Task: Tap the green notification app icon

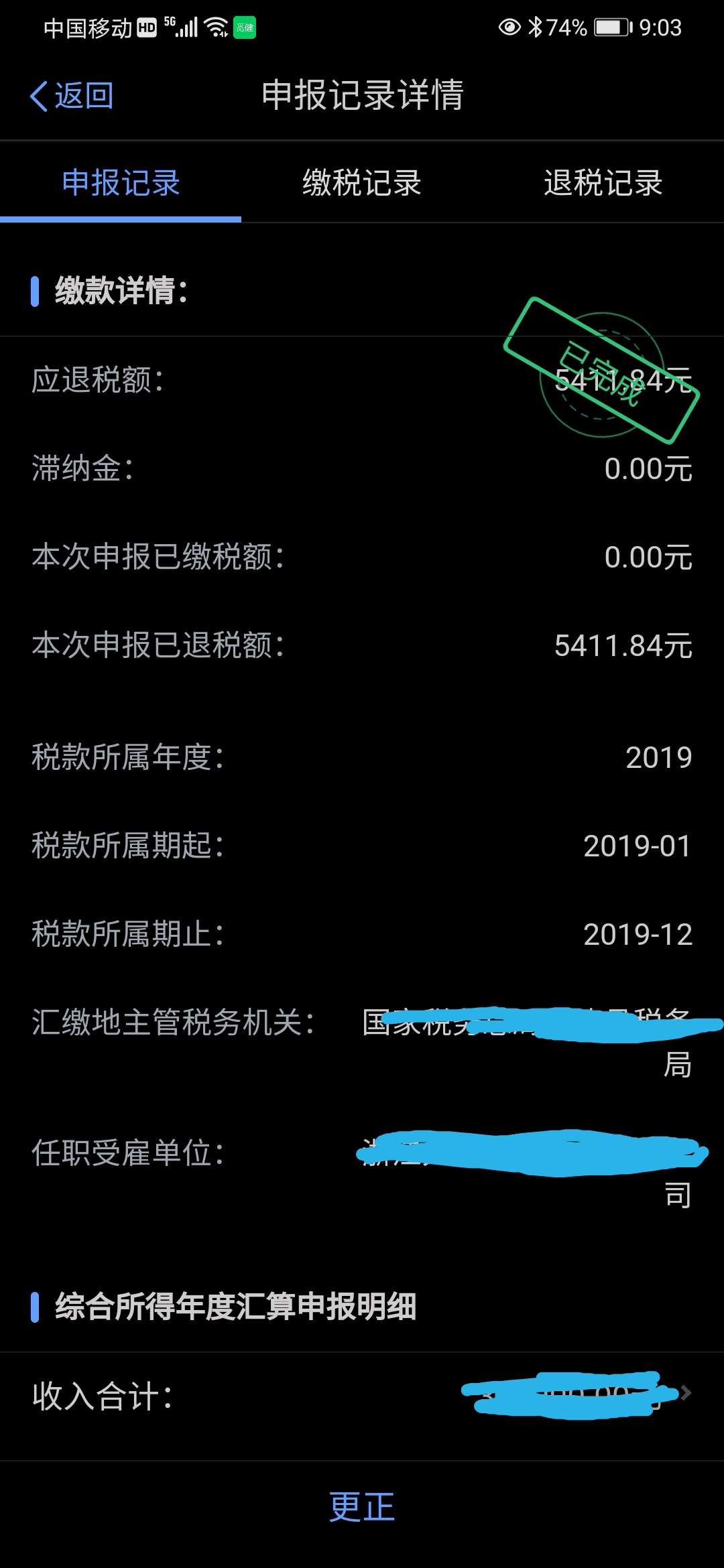Action: click(245, 26)
